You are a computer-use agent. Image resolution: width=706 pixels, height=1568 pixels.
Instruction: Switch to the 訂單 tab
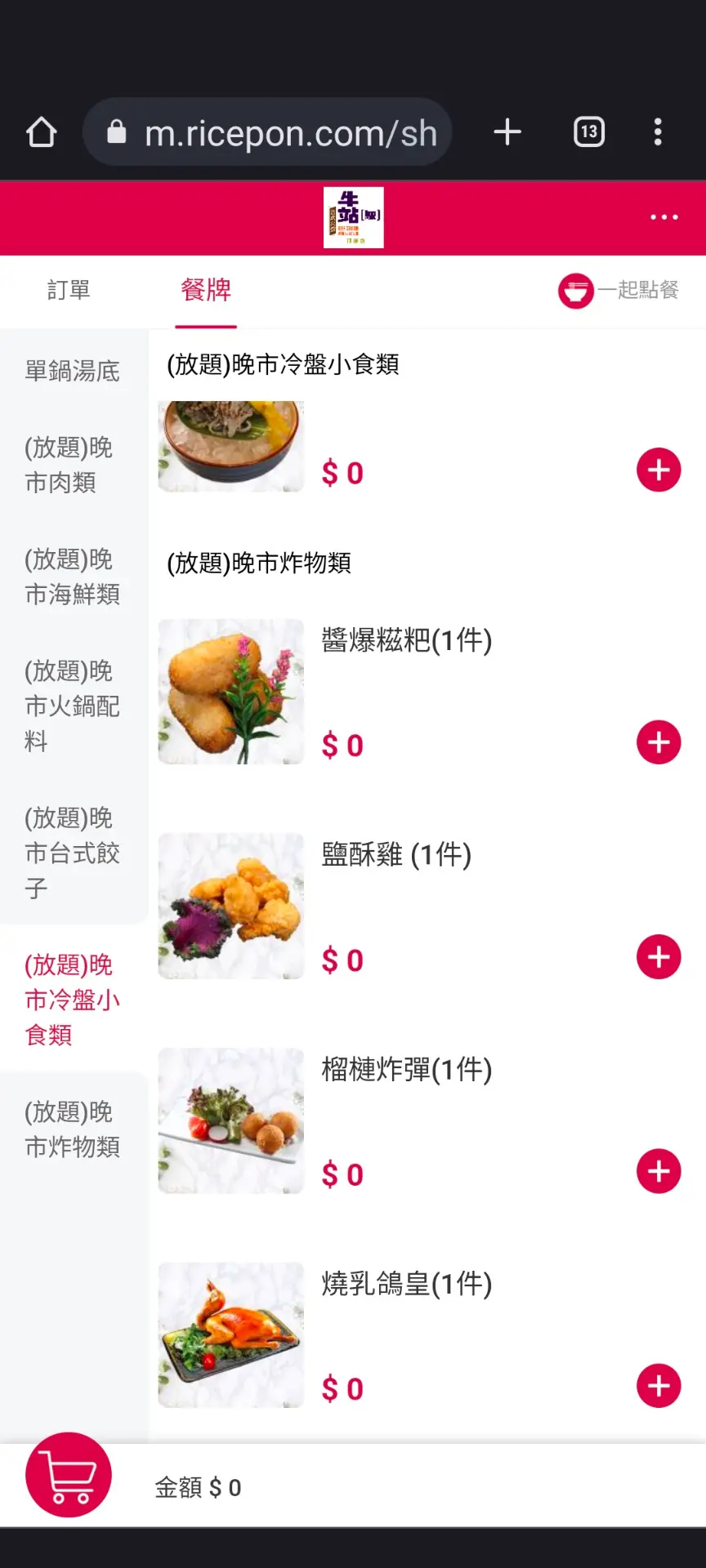pos(69,290)
